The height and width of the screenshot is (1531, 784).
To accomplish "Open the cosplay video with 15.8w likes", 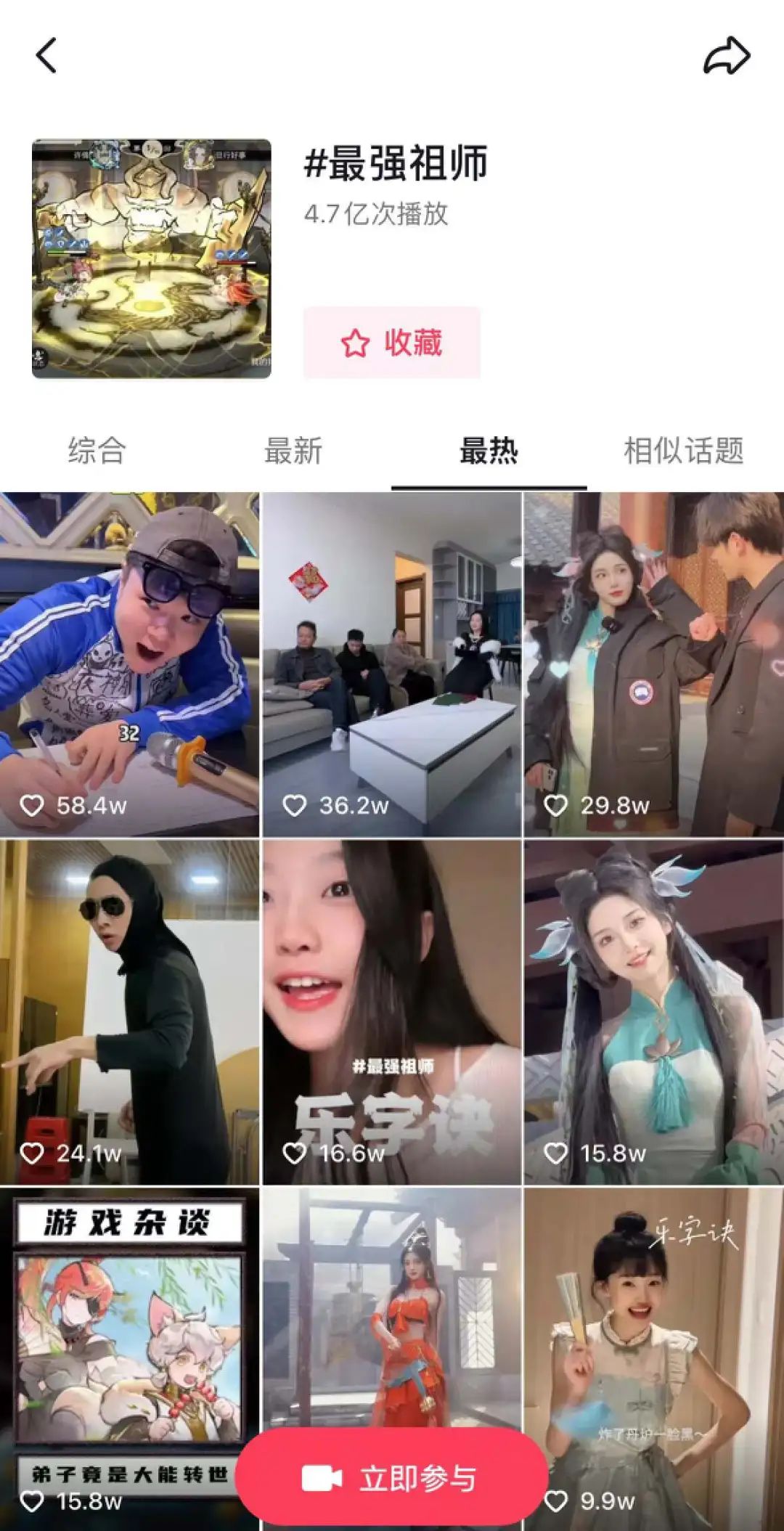I will point(653,1013).
